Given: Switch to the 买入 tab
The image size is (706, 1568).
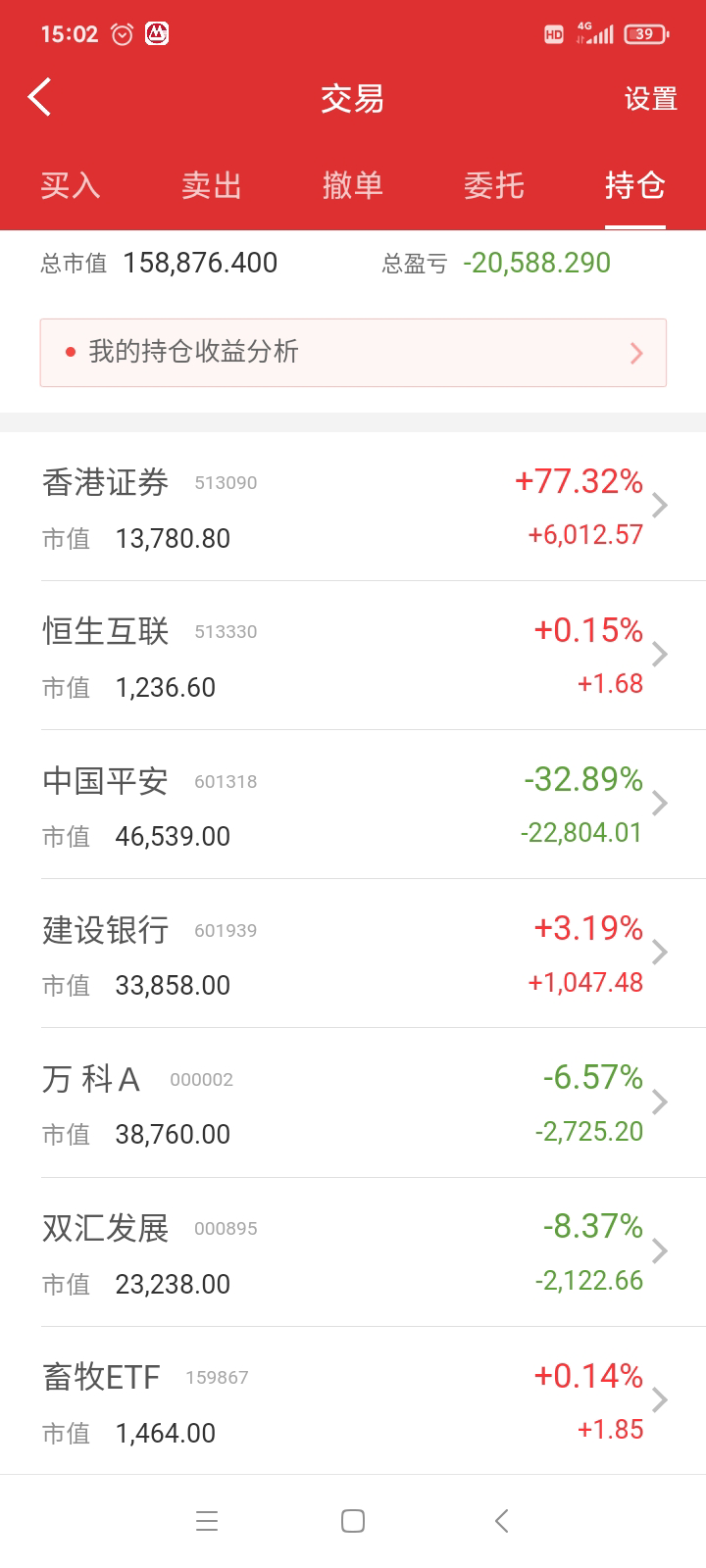Looking at the screenshot, I should pyautogui.click(x=70, y=185).
